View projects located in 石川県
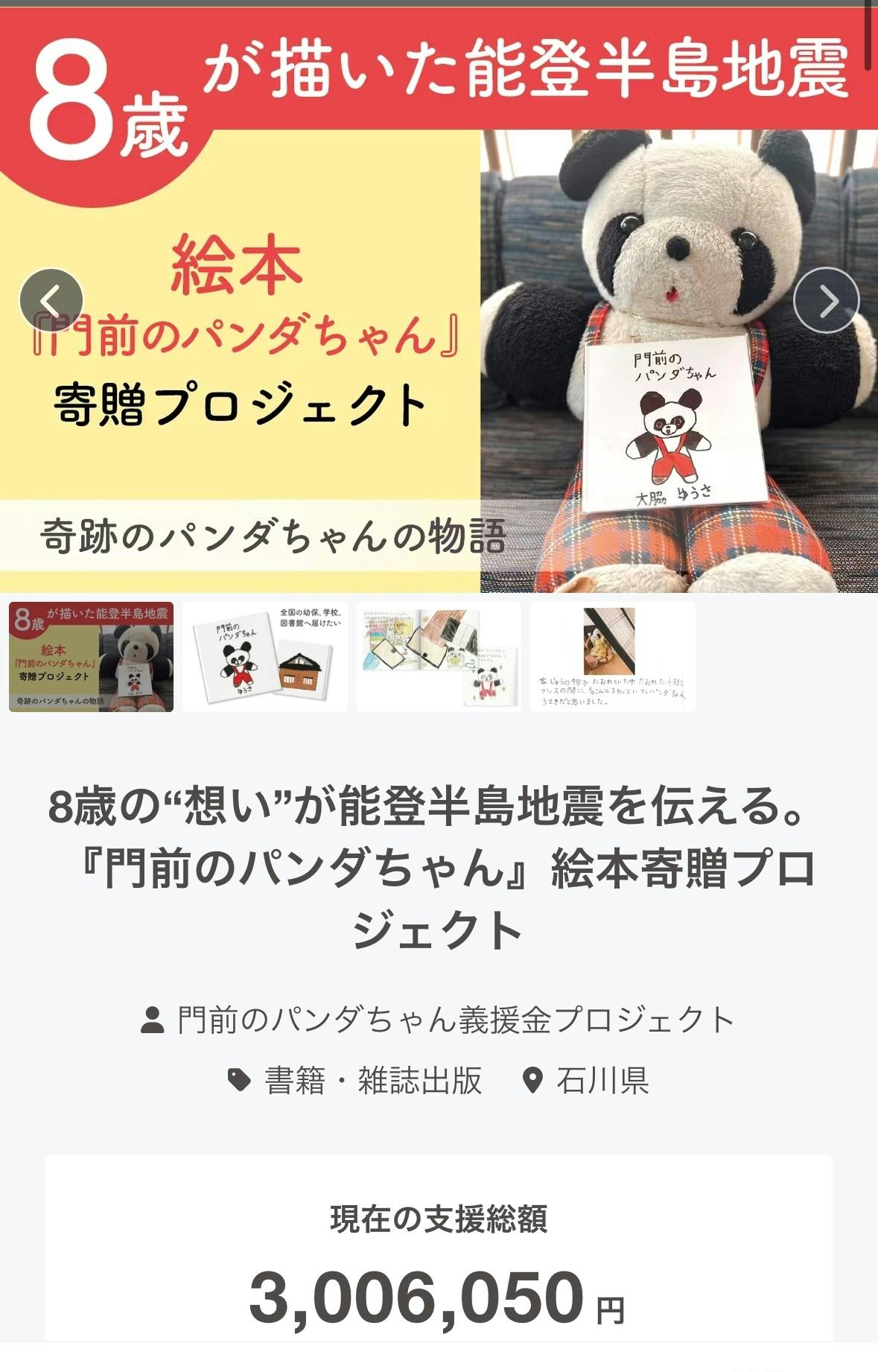The height and width of the screenshot is (1372, 878). click(x=602, y=1080)
